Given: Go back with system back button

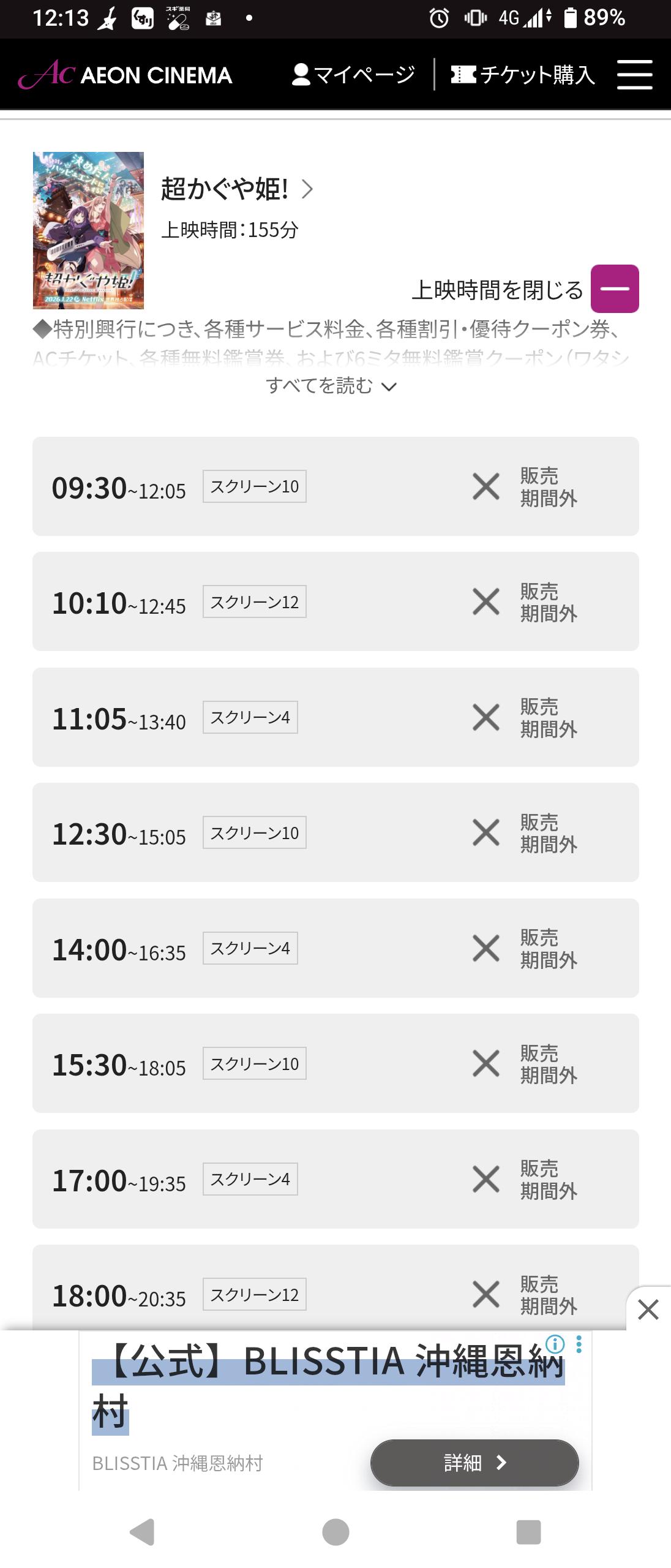Looking at the screenshot, I should click(142, 1532).
